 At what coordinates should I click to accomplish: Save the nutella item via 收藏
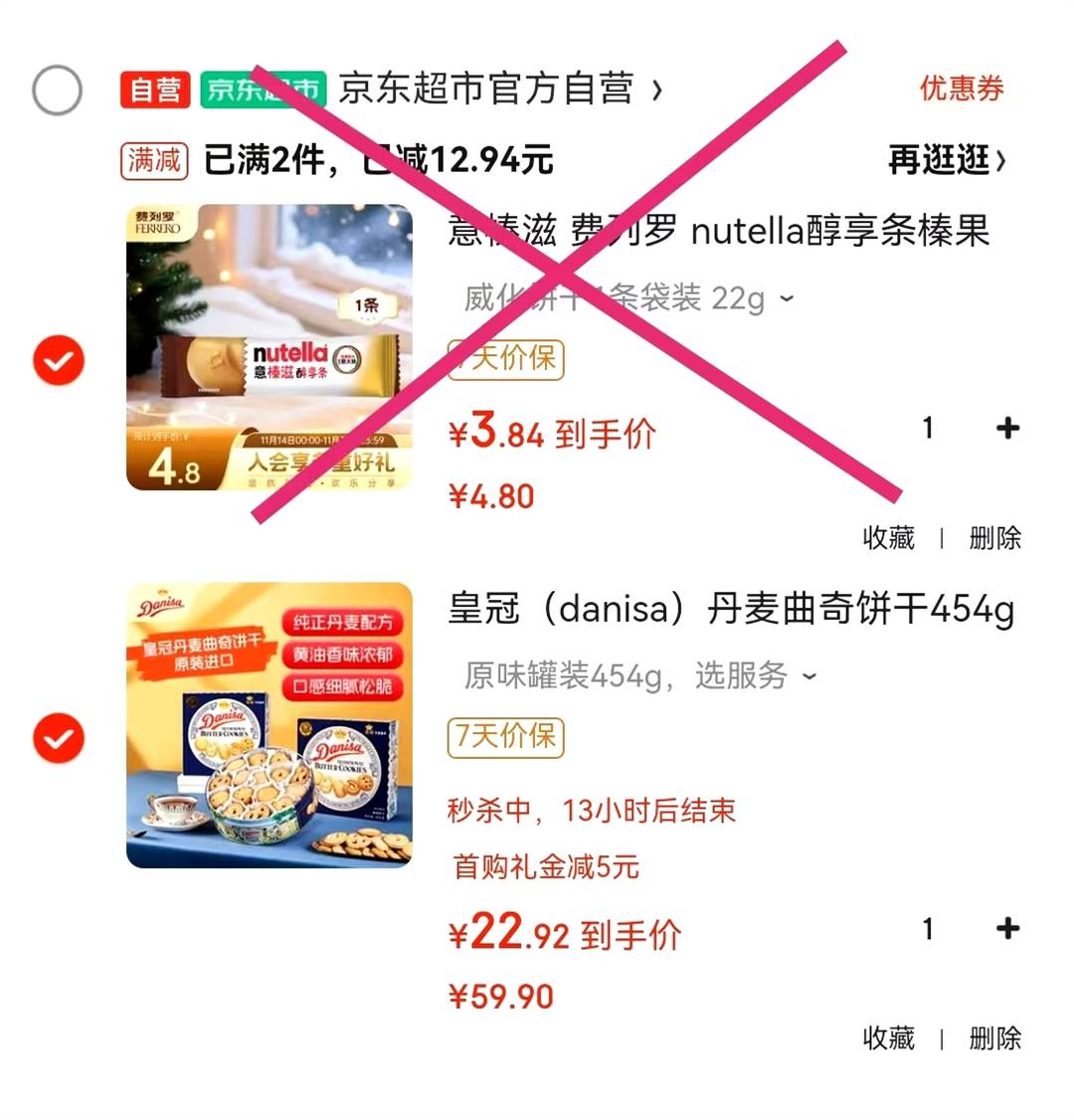point(888,538)
